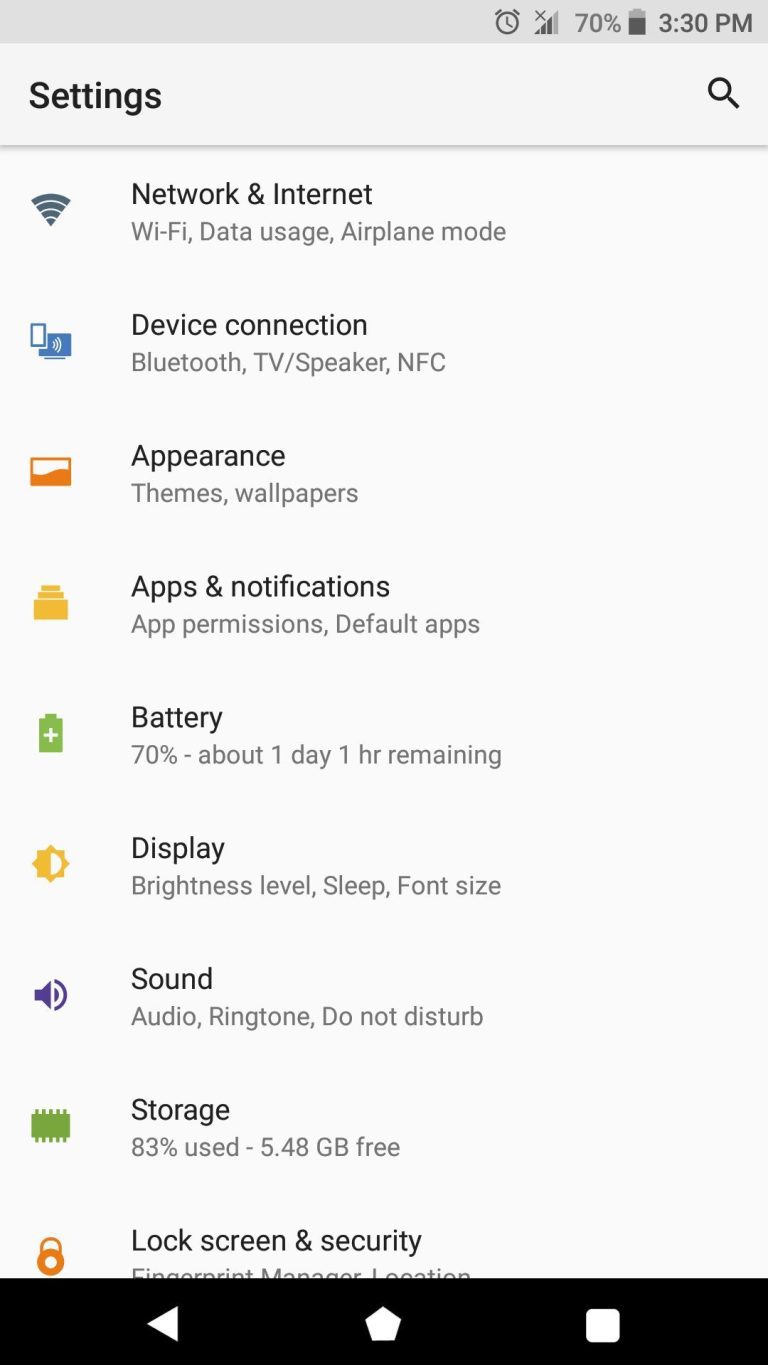This screenshot has width=768, height=1365.
Task: Click the Wi-Fi icon beside Network & Internet
Action: [x=50, y=210]
